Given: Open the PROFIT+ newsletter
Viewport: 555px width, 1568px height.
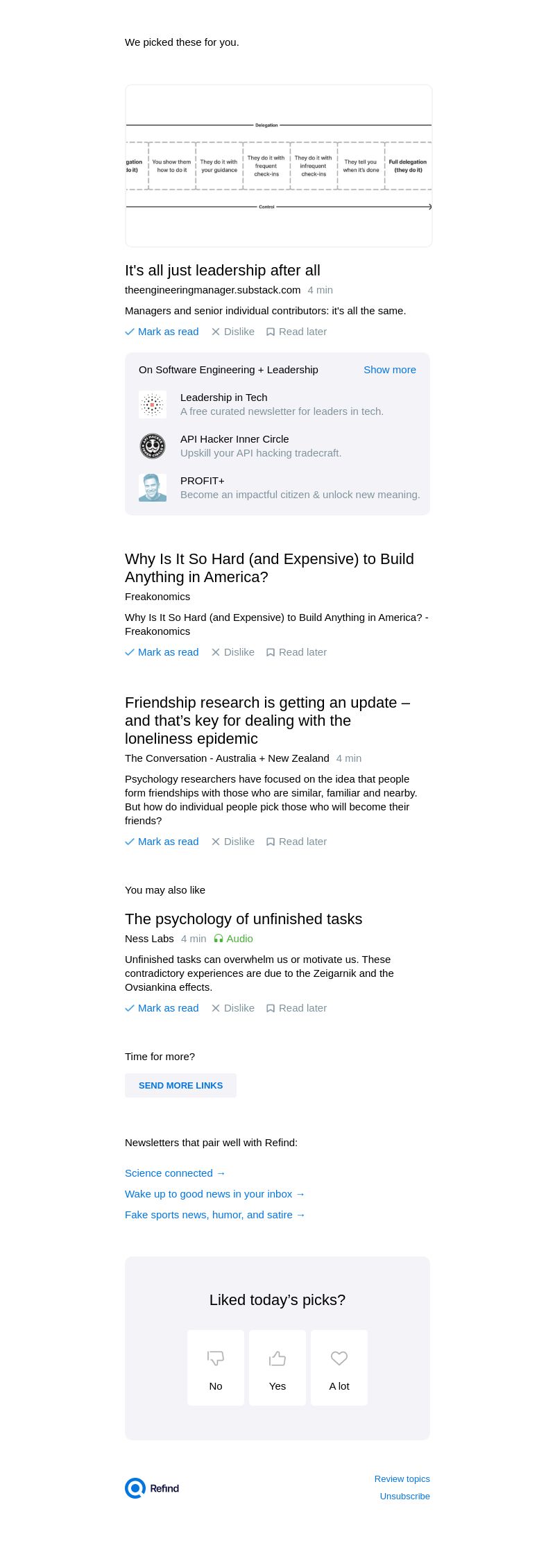Looking at the screenshot, I should (x=202, y=481).
